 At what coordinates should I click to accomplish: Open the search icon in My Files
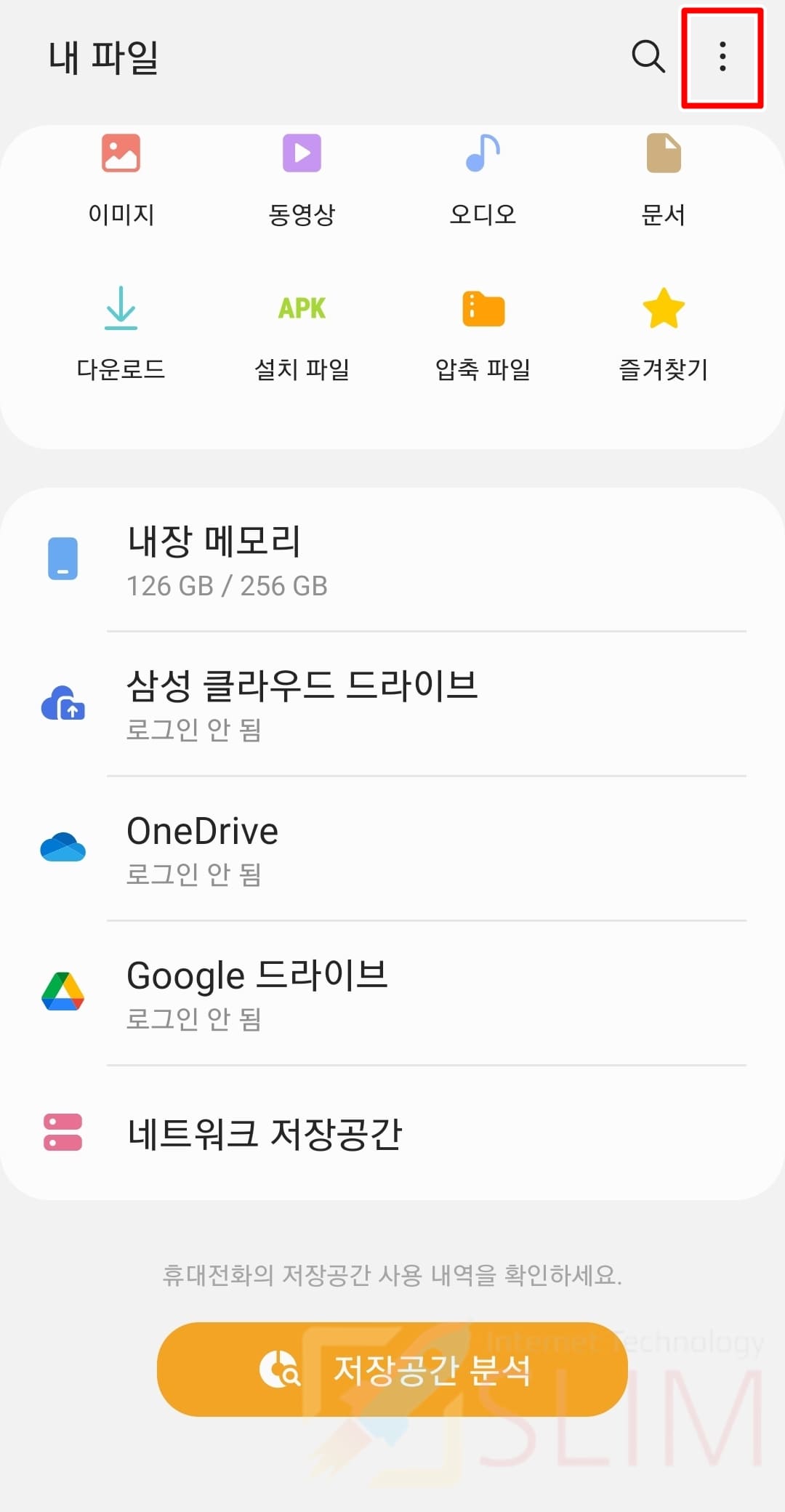pos(648,57)
